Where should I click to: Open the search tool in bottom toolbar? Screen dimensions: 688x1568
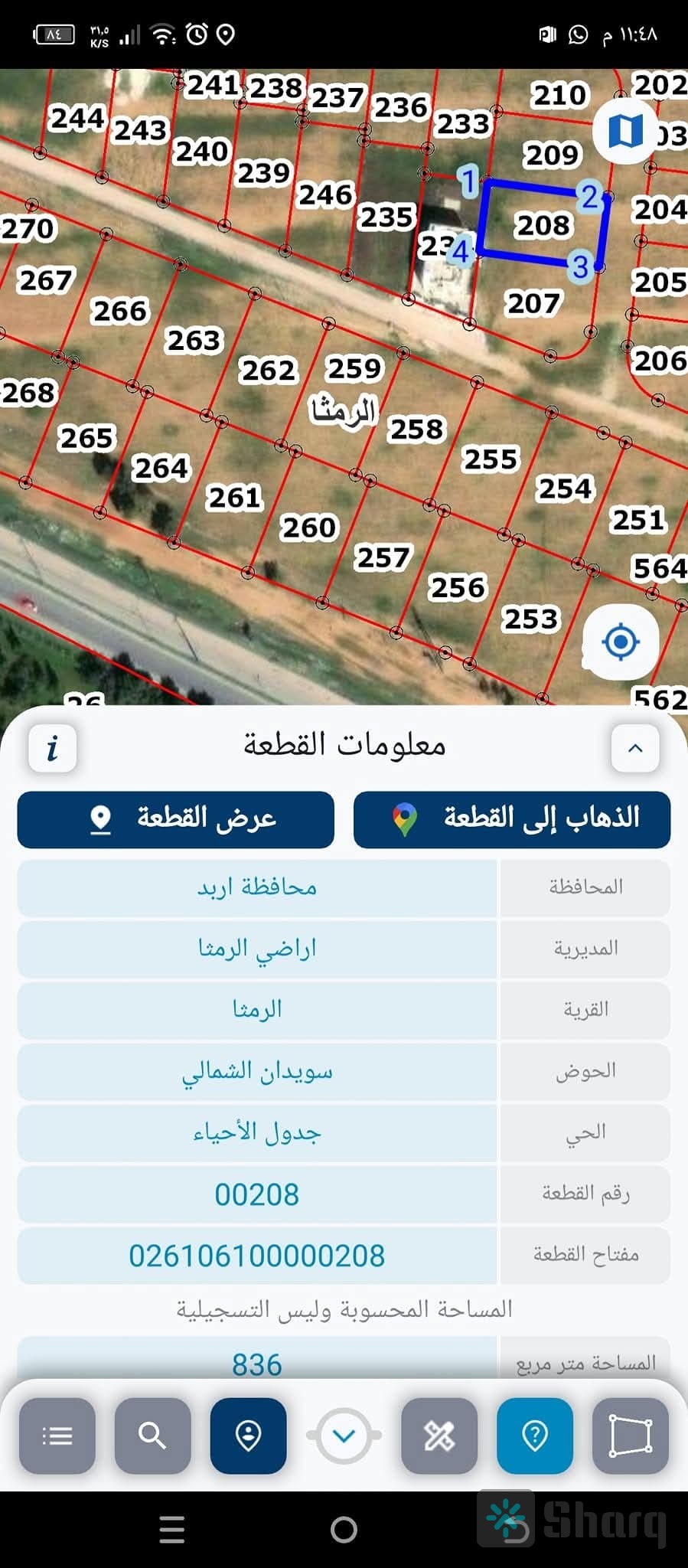(x=153, y=1436)
